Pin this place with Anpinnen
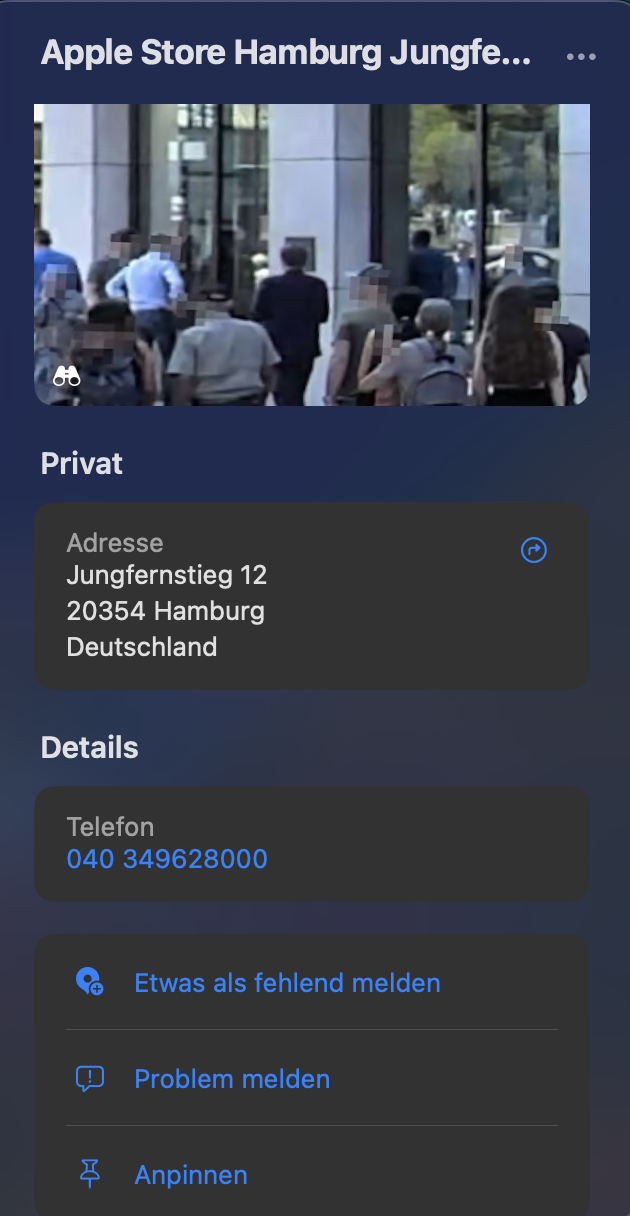Screen dimensions: 630x1216 (x=191, y=1175)
